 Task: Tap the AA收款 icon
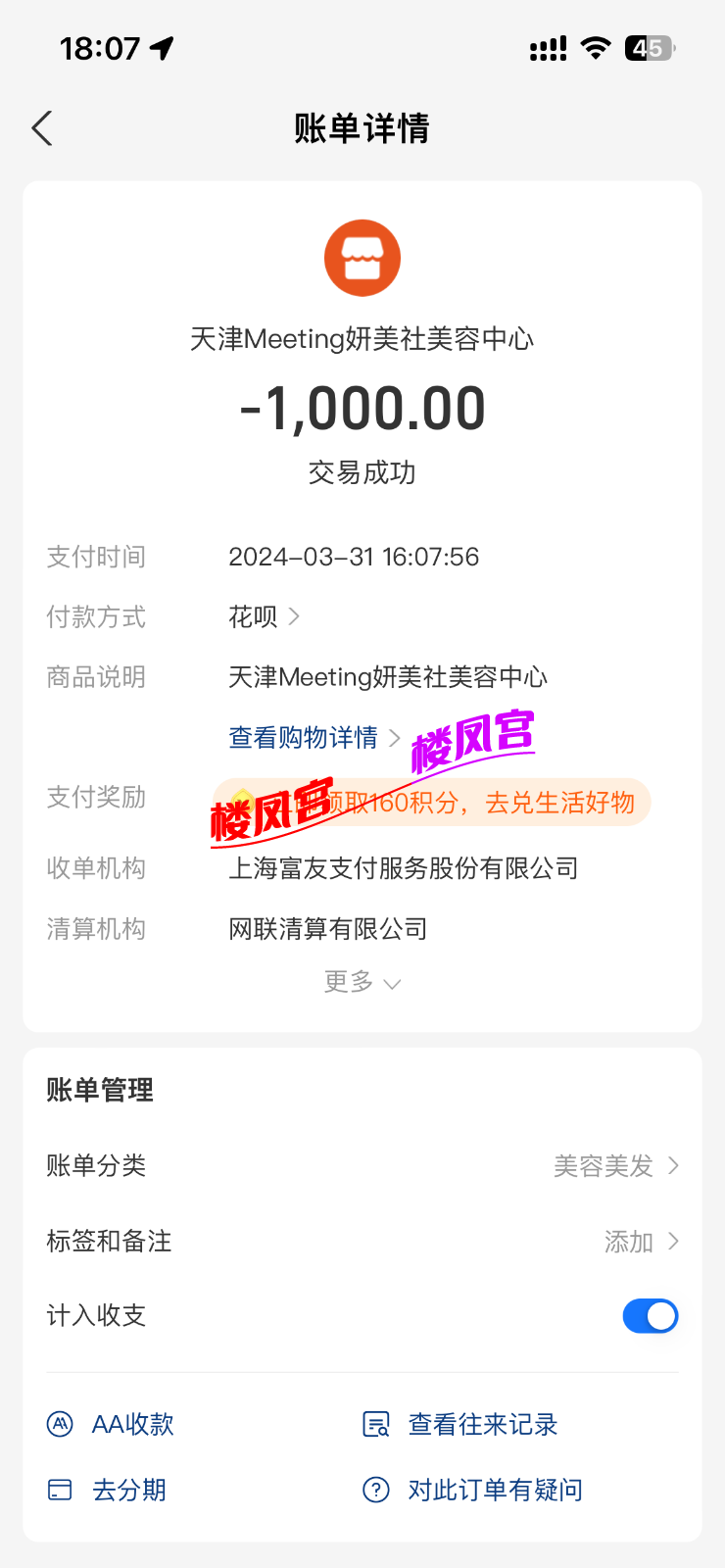60,1424
